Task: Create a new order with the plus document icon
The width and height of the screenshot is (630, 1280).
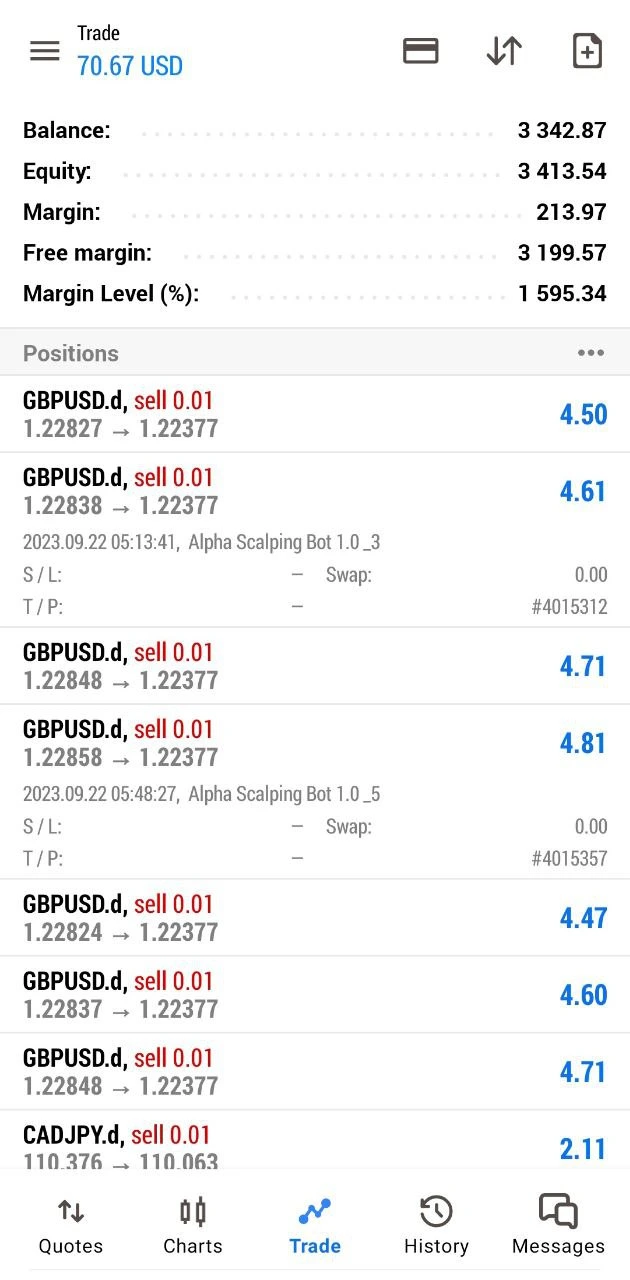Action: coord(587,51)
